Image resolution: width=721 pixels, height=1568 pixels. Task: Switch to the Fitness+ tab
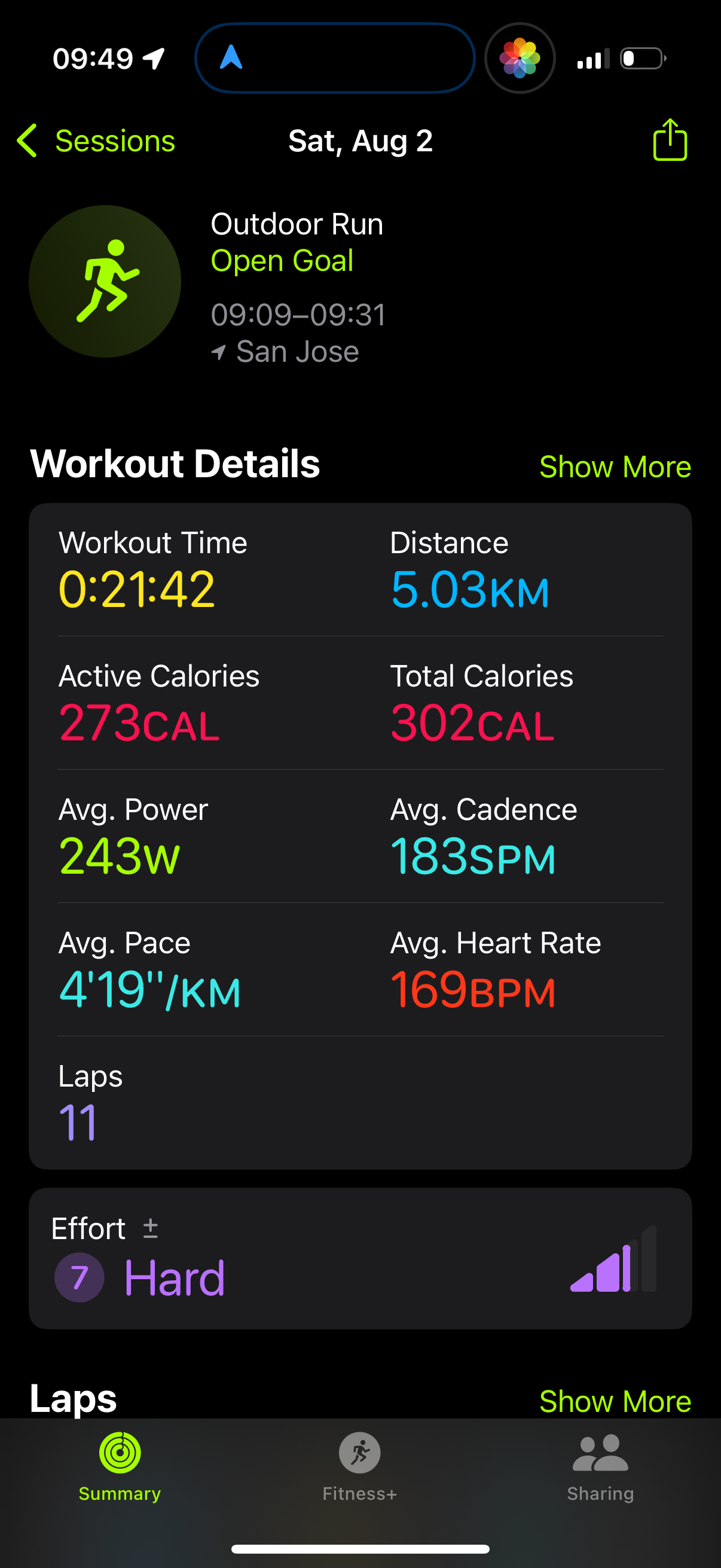click(359, 1467)
